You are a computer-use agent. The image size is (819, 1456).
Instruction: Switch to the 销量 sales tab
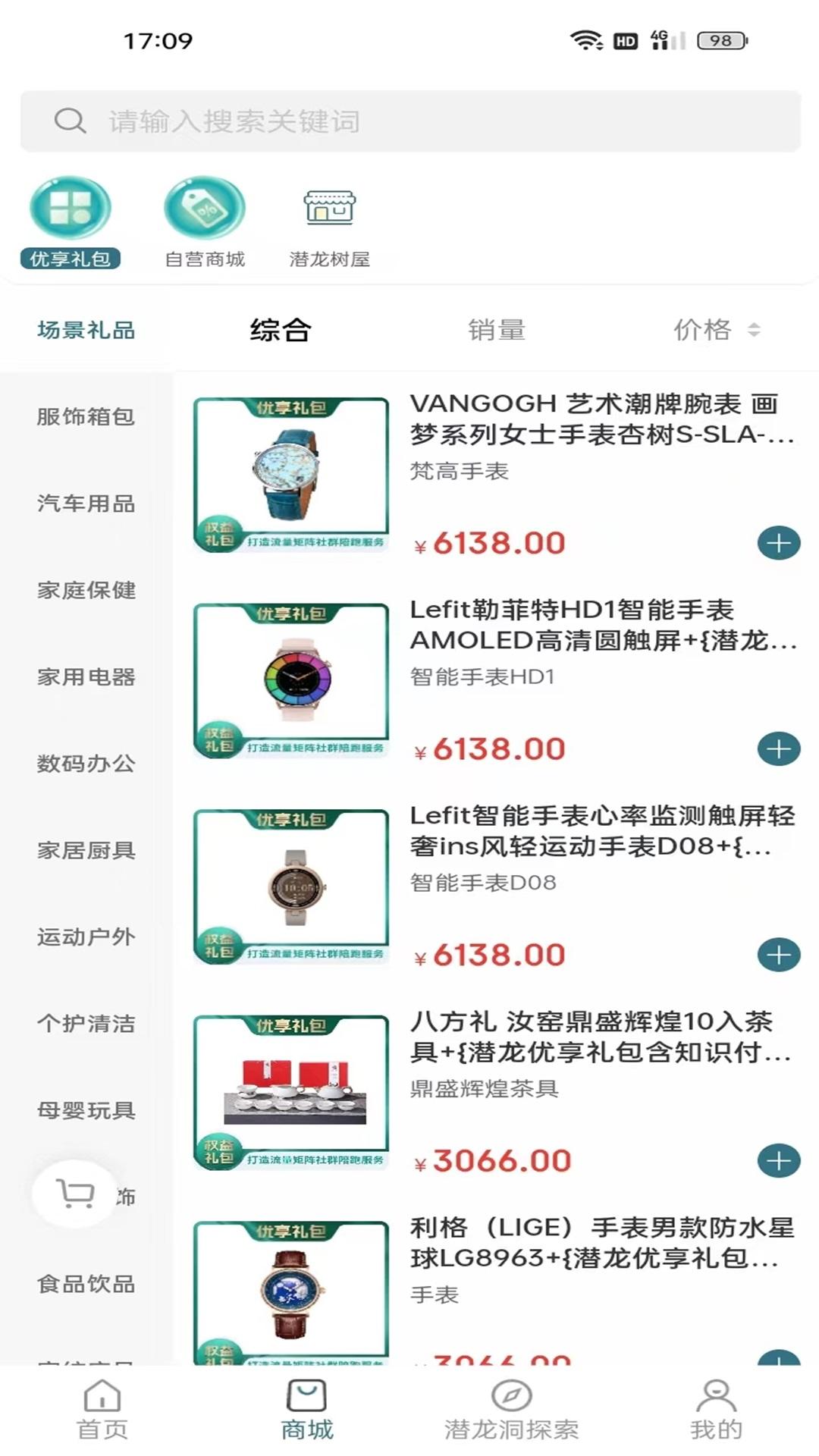[497, 330]
